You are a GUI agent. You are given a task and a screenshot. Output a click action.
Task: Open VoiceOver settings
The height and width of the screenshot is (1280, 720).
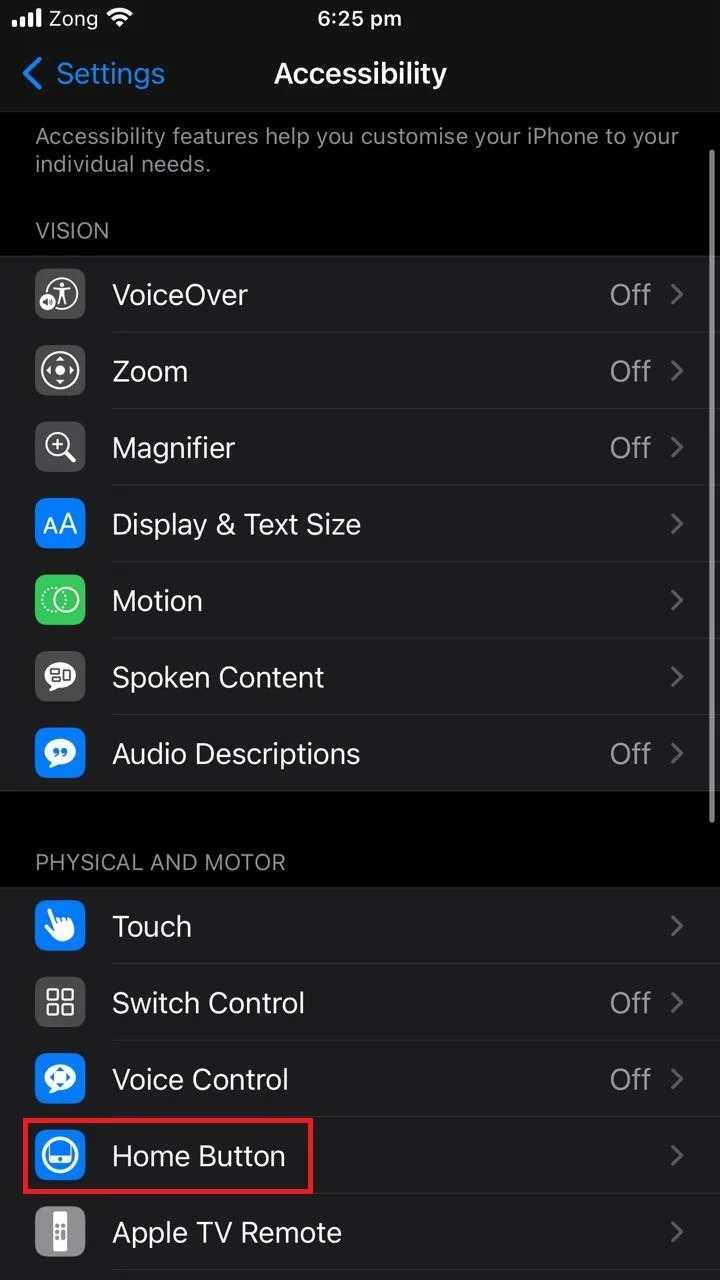360,295
